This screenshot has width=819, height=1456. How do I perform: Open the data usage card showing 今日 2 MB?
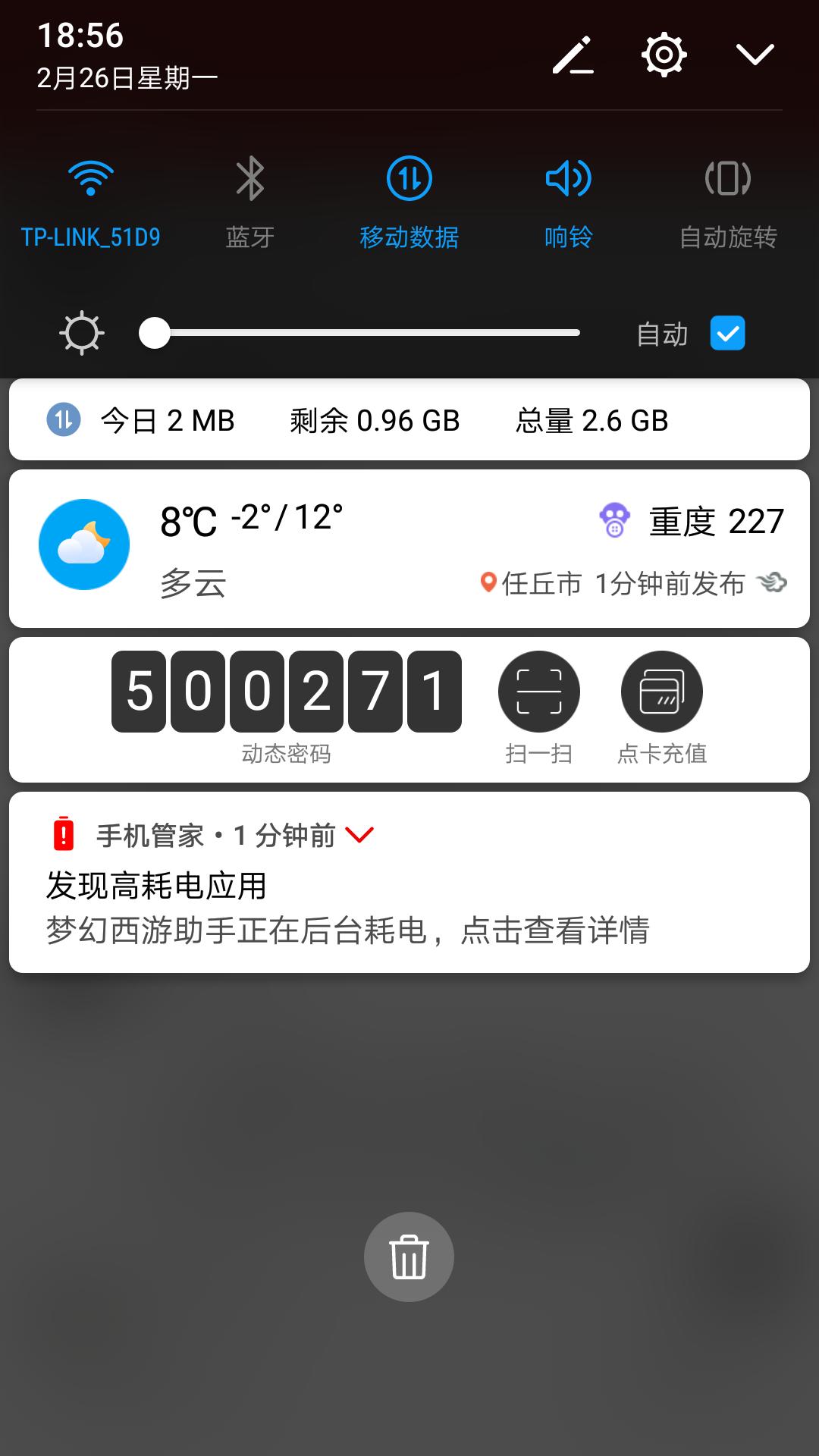(x=409, y=420)
